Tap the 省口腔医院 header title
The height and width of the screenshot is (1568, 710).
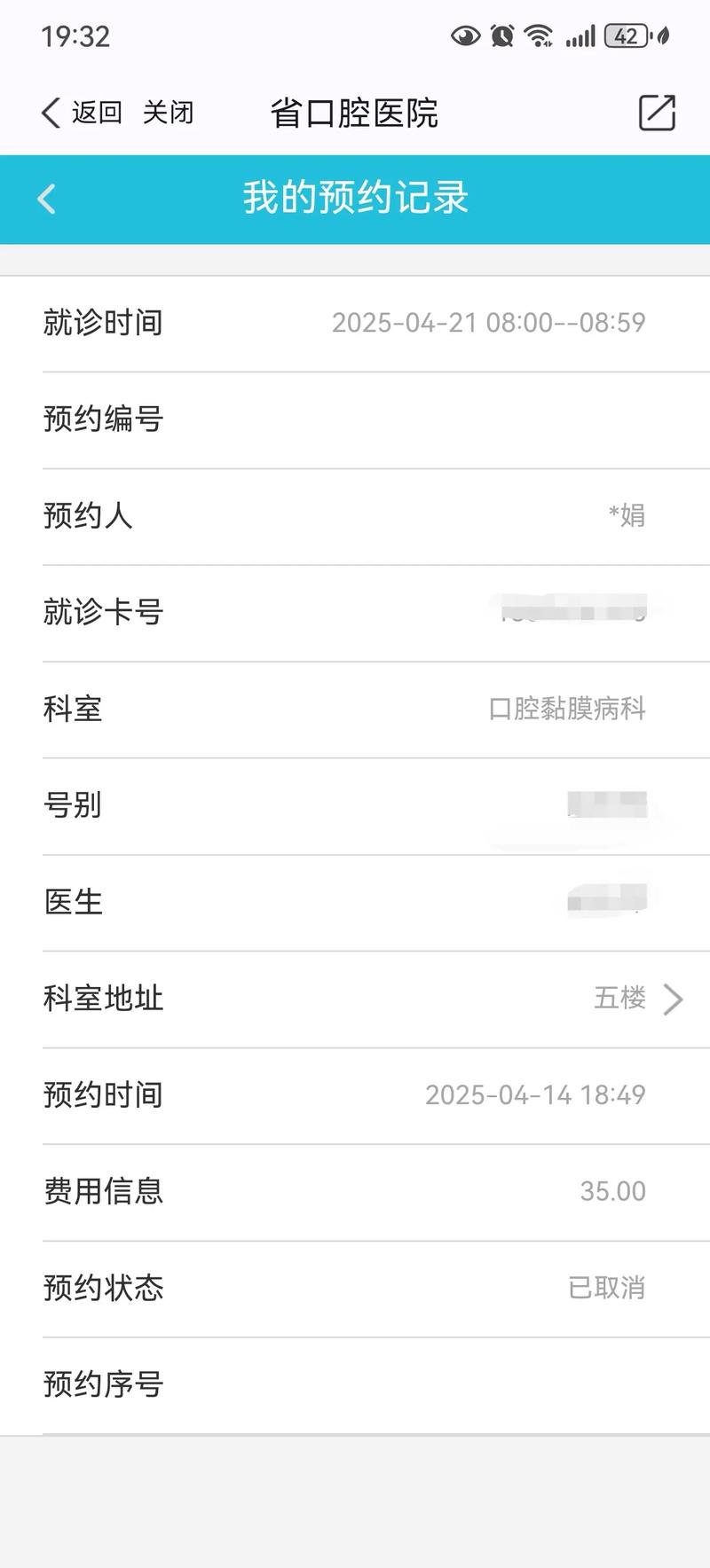tap(354, 114)
